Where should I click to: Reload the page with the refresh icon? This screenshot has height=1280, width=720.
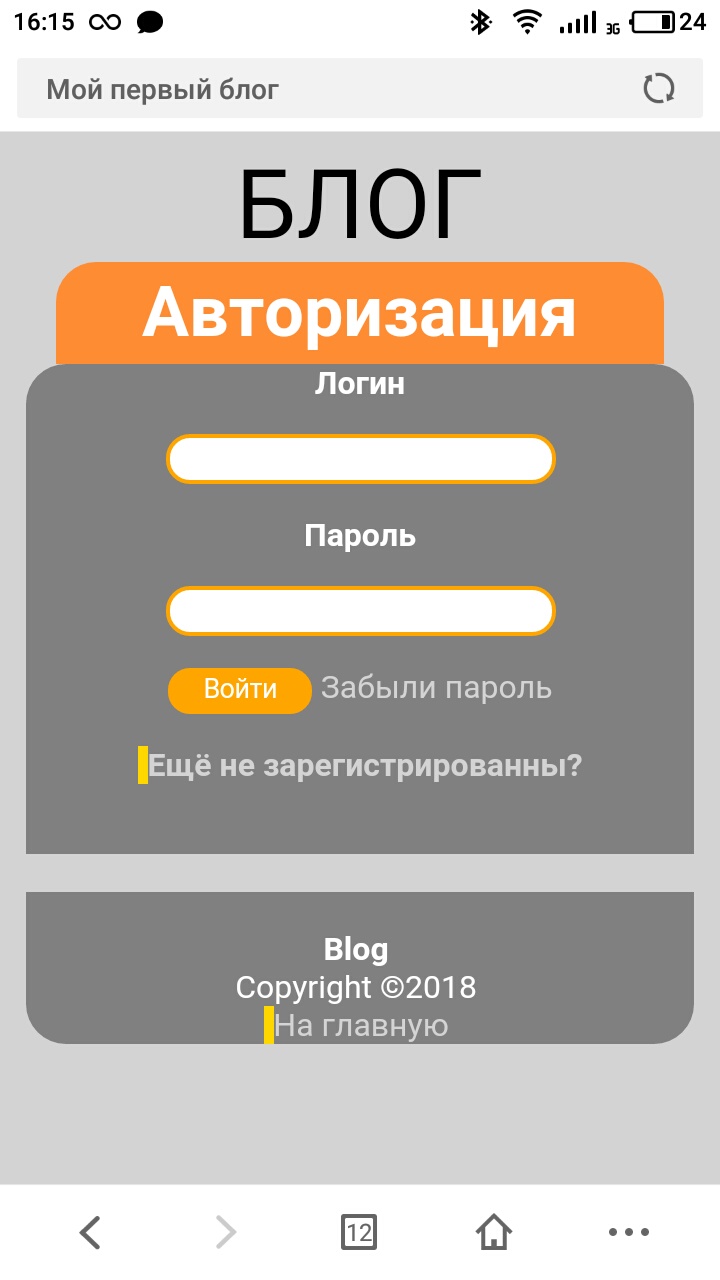658,89
